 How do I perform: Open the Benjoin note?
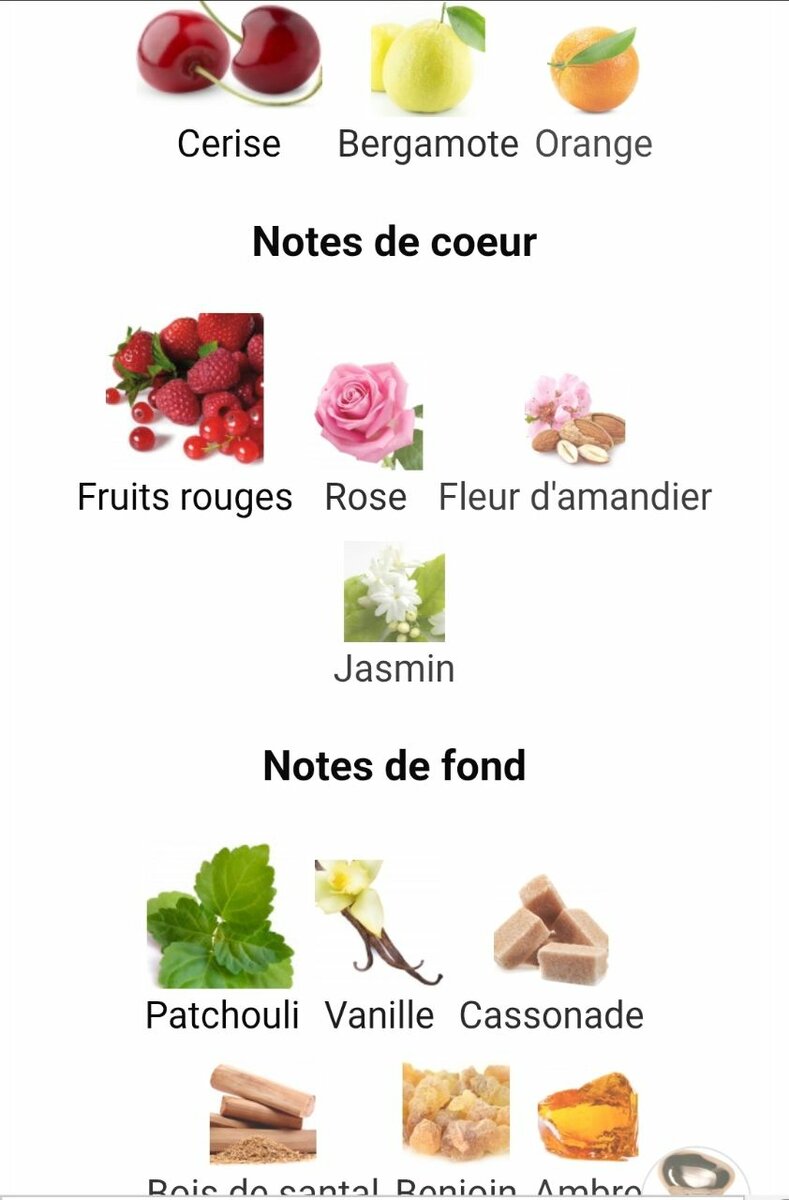(456, 1130)
